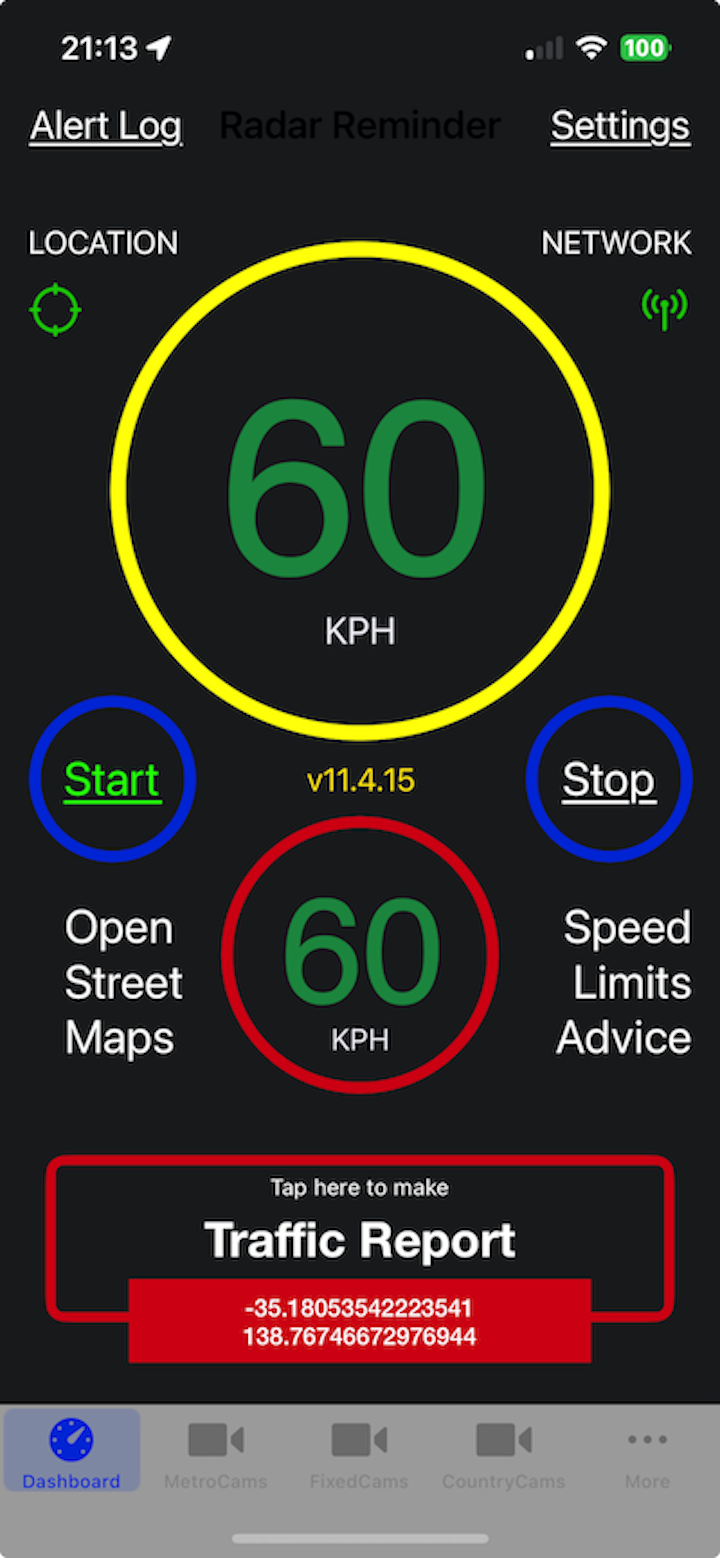Switch to the Dashboard tab
Screen dimensions: 720x1558
click(72, 1453)
